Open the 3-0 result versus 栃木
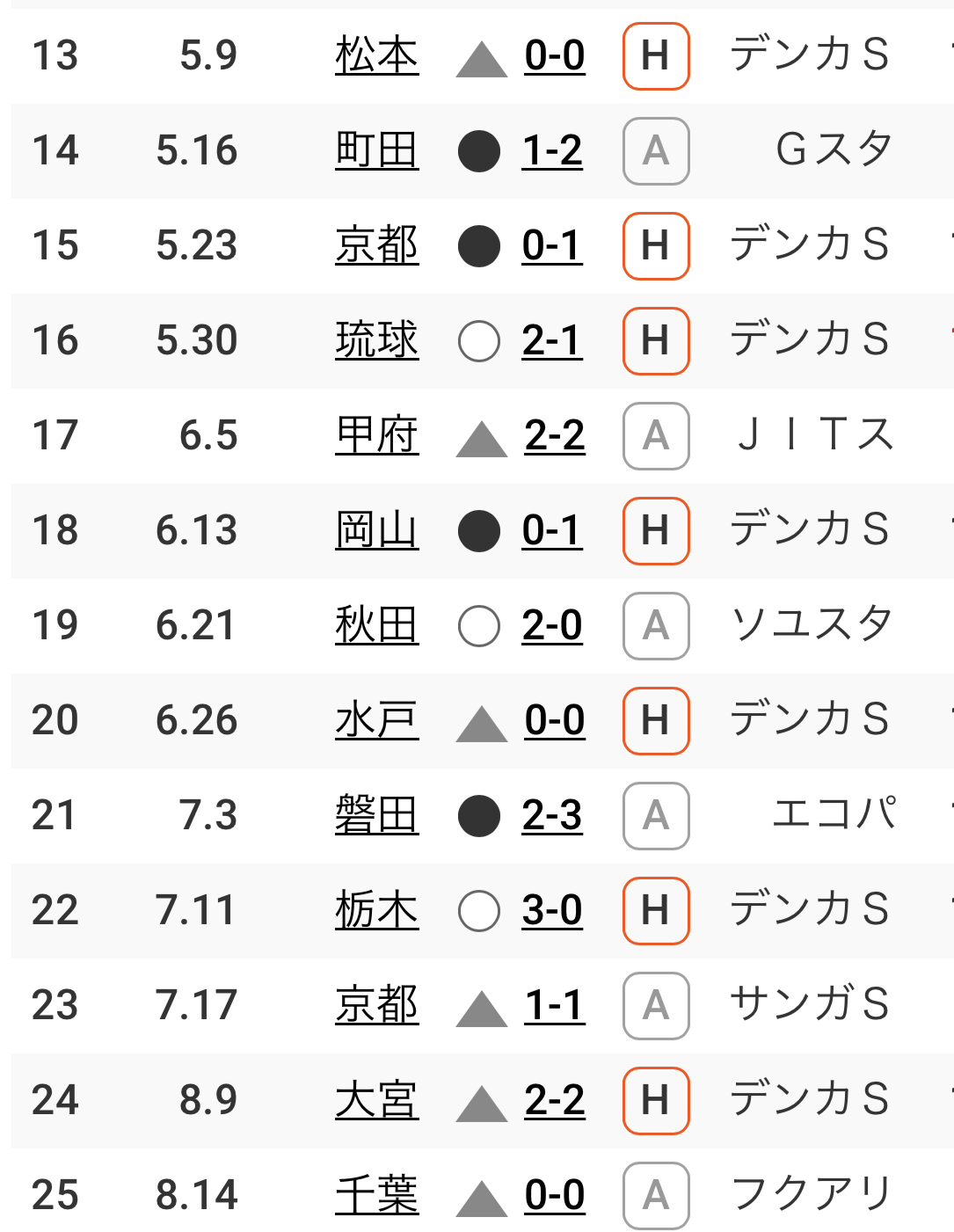The image size is (954, 1232). tap(552, 910)
